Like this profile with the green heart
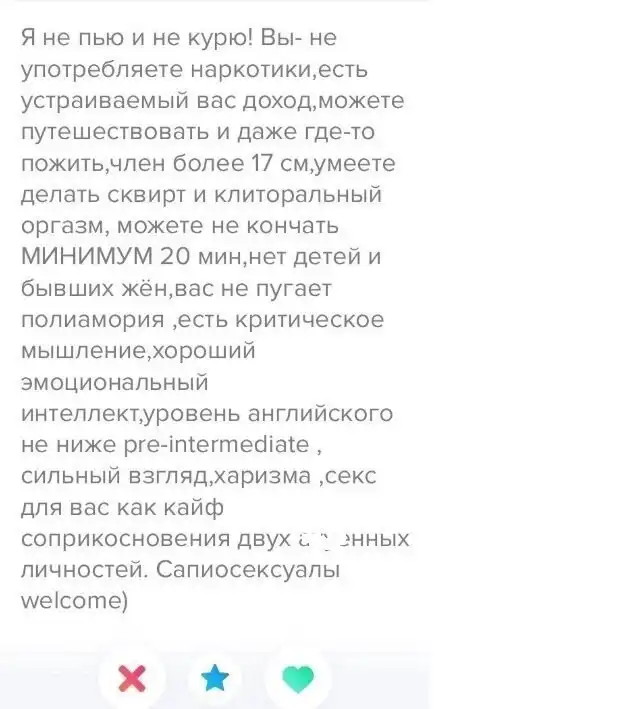 coord(297,681)
